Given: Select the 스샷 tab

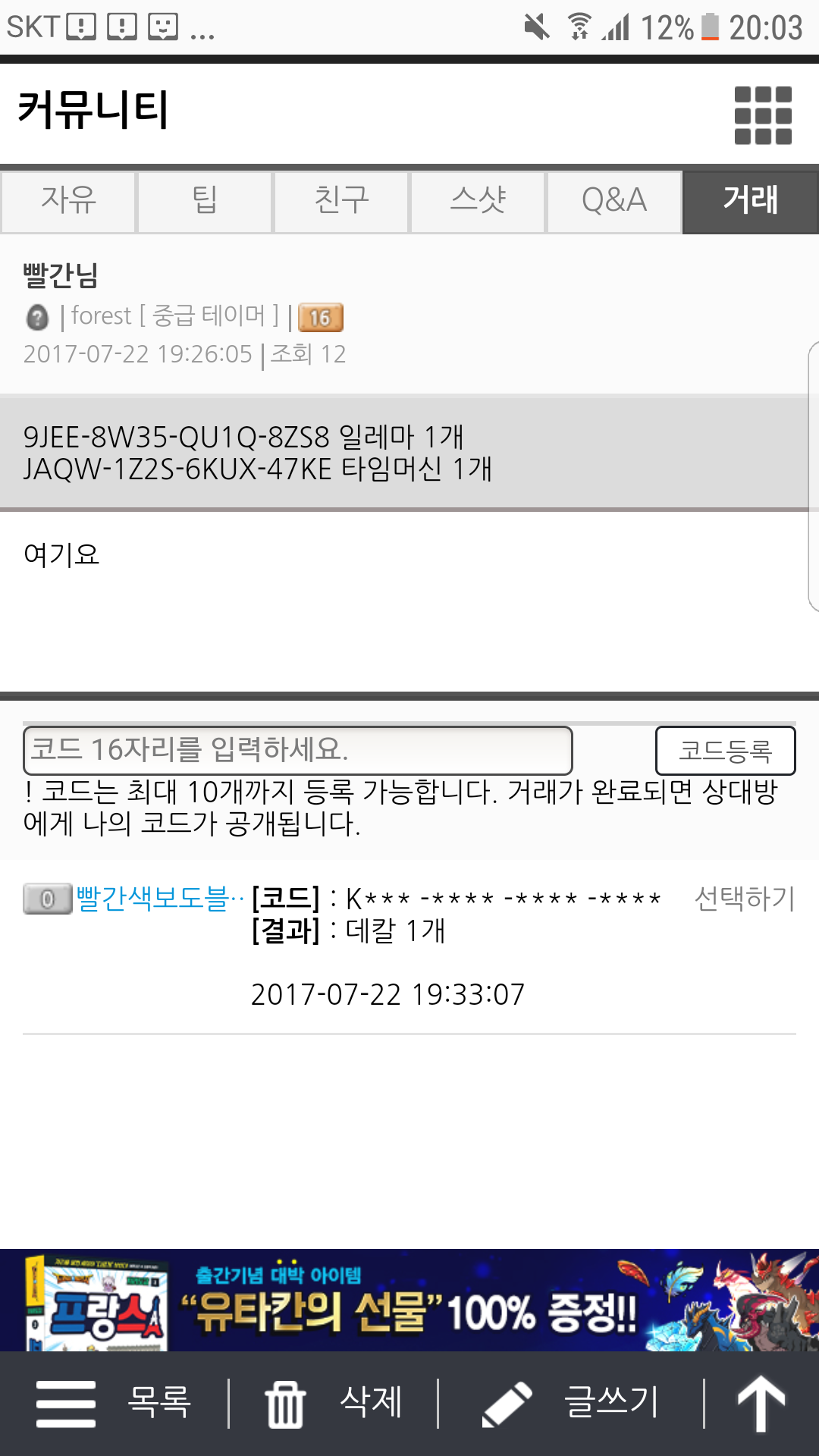Looking at the screenshot, I should [x=478, y=202].
